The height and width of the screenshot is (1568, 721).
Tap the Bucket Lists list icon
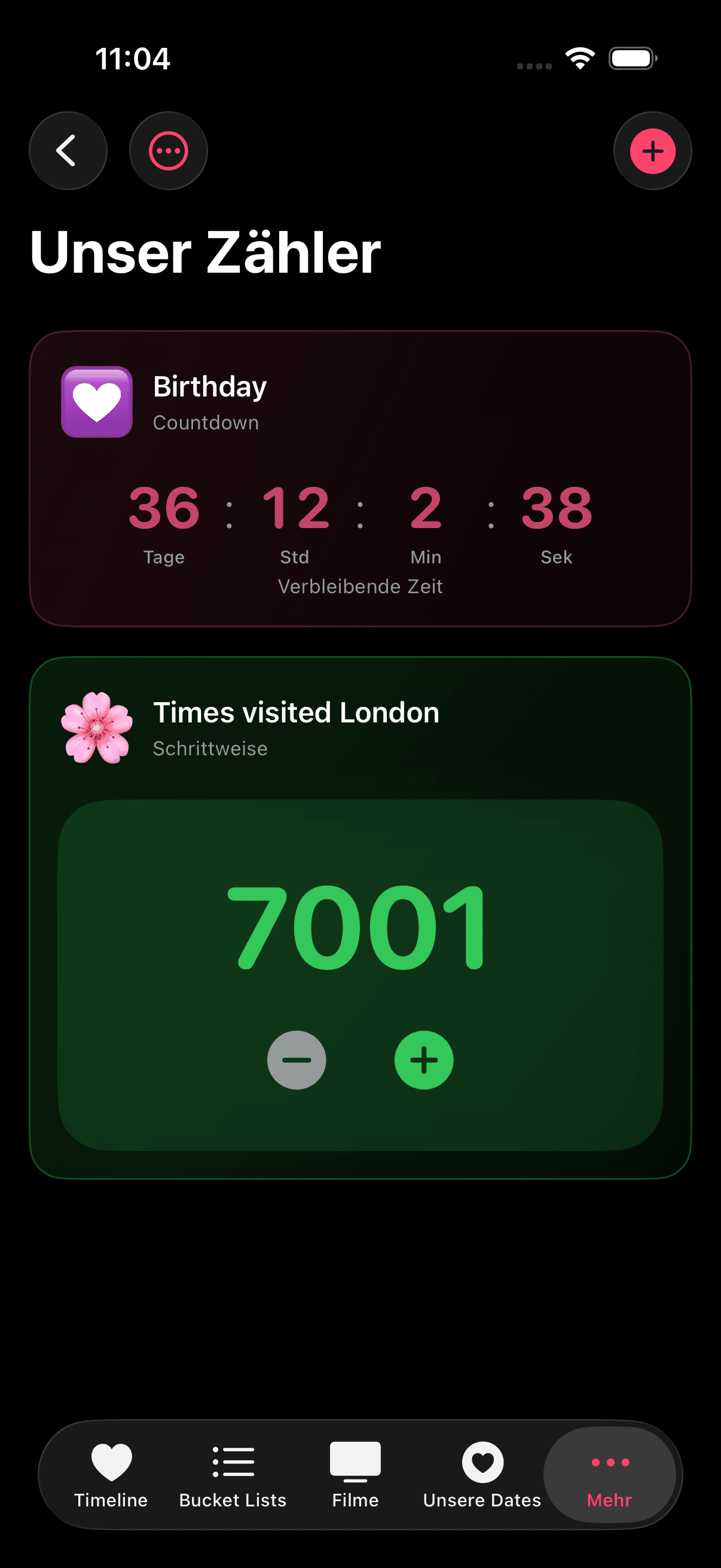[232, 1460]
